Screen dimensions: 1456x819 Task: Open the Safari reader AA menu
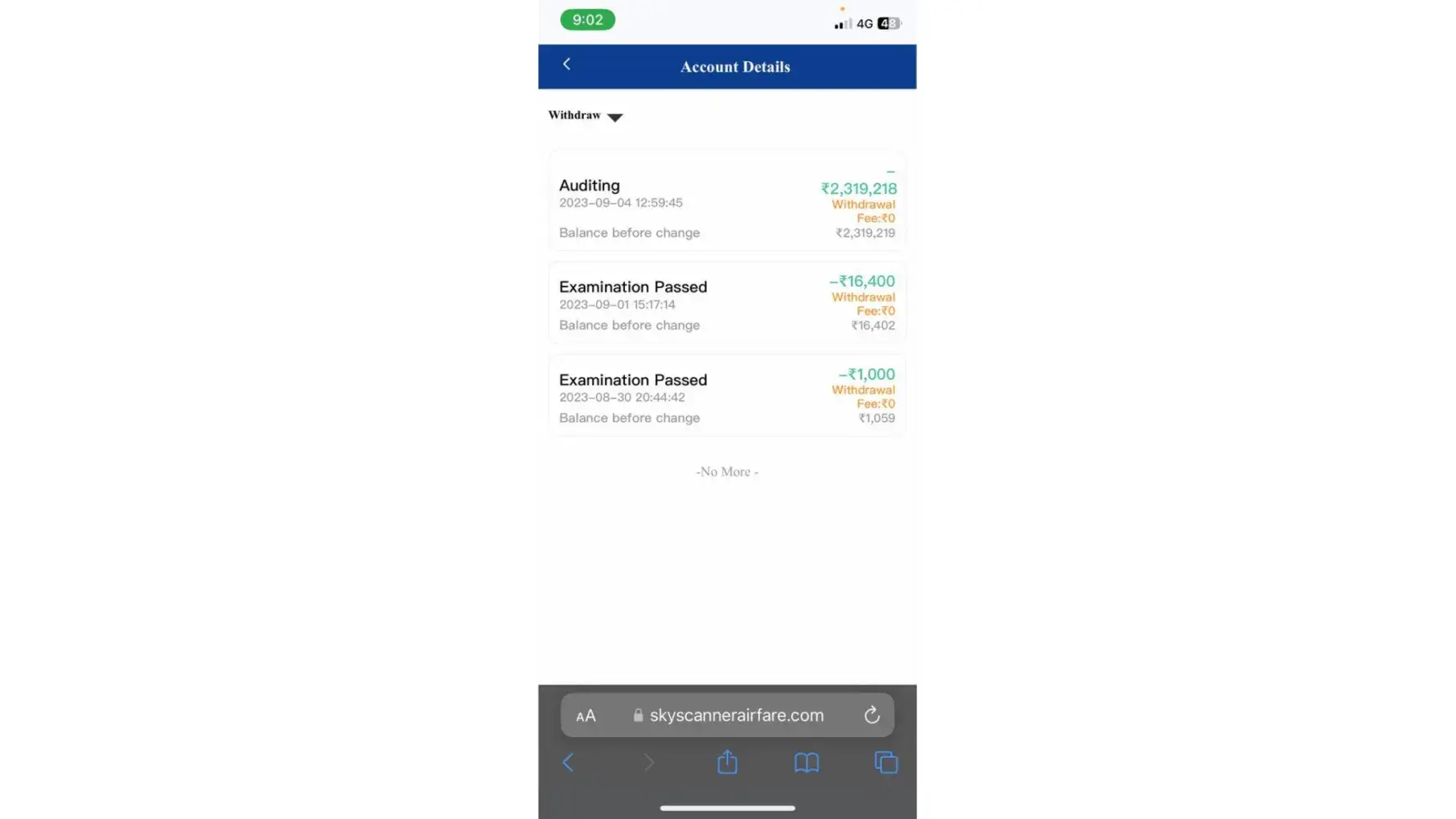click(586, 716)
